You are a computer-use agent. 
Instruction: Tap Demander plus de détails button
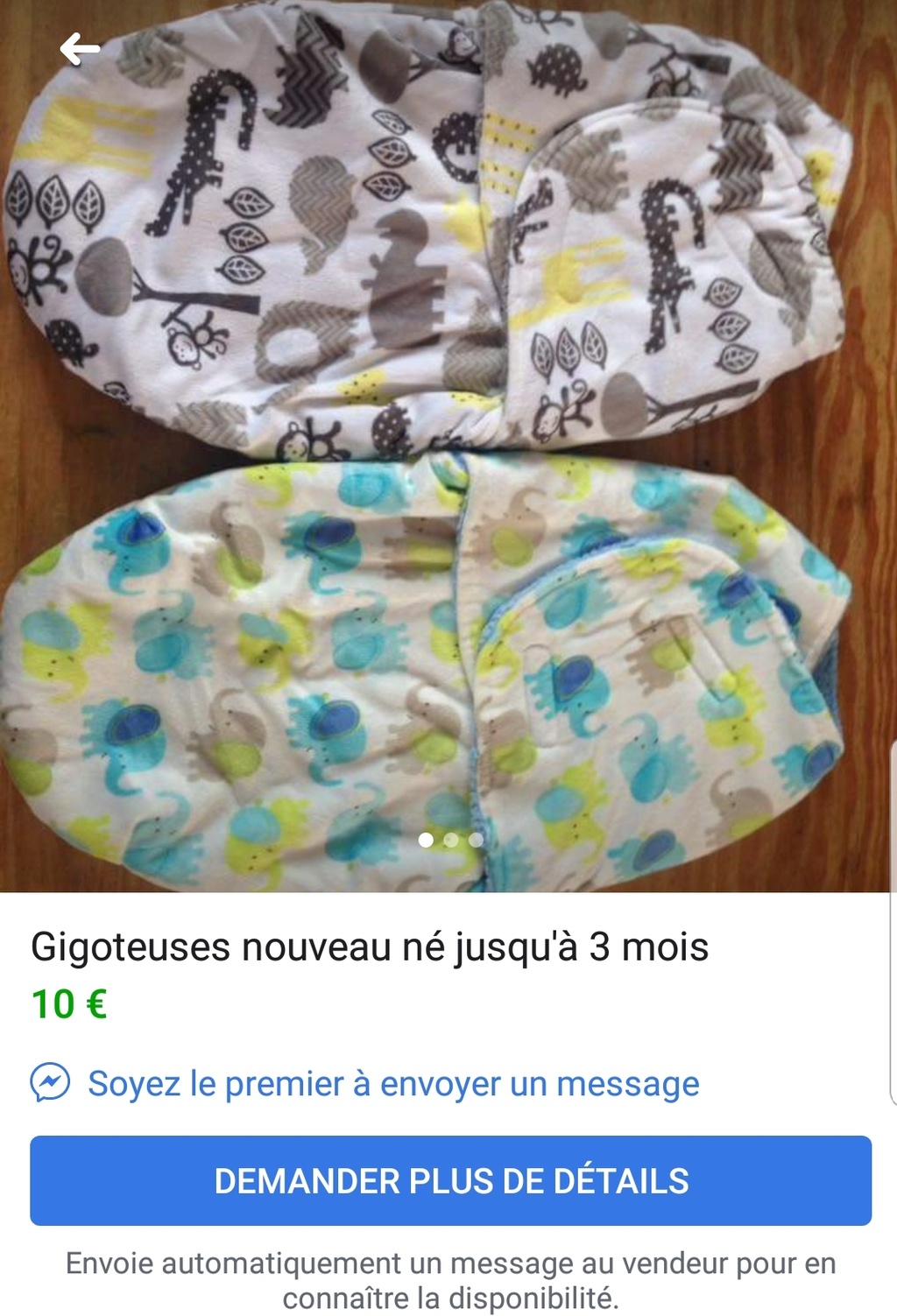click(450, 1180)
